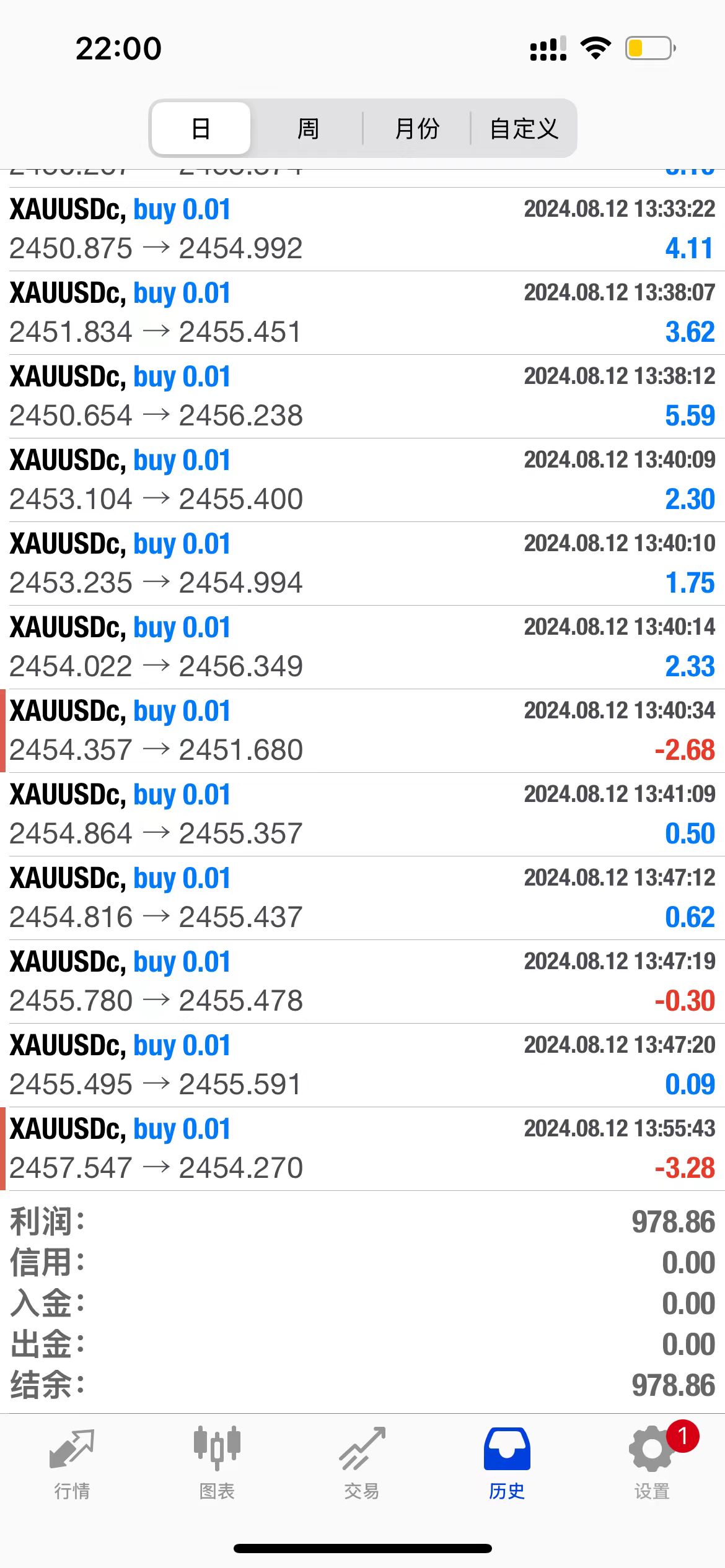
Task: Expand the trade with -0.30 loss
Action: (x=362, y=982)
